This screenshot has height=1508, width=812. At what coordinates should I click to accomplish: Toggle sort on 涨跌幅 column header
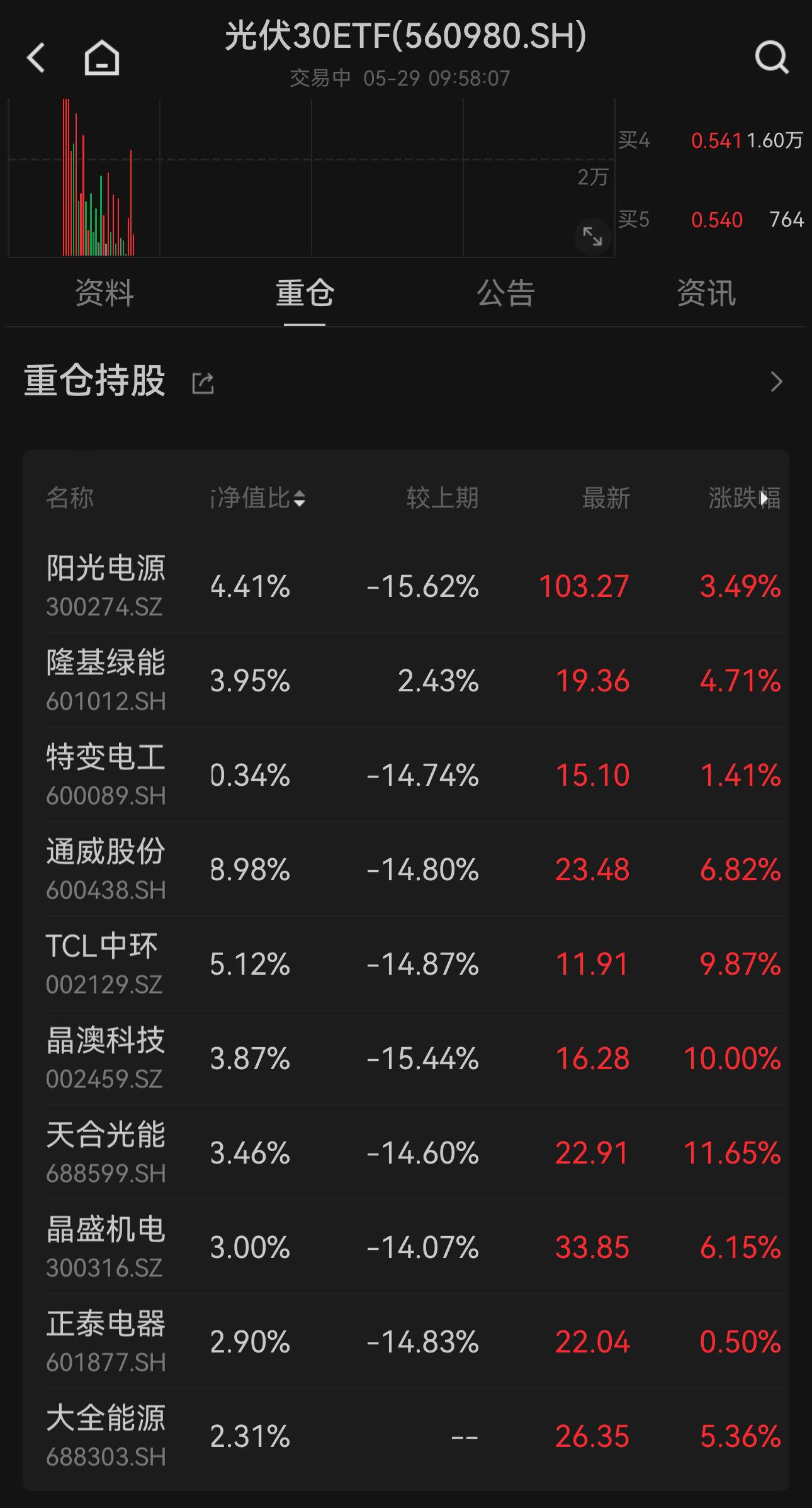(x=743, y=498)
